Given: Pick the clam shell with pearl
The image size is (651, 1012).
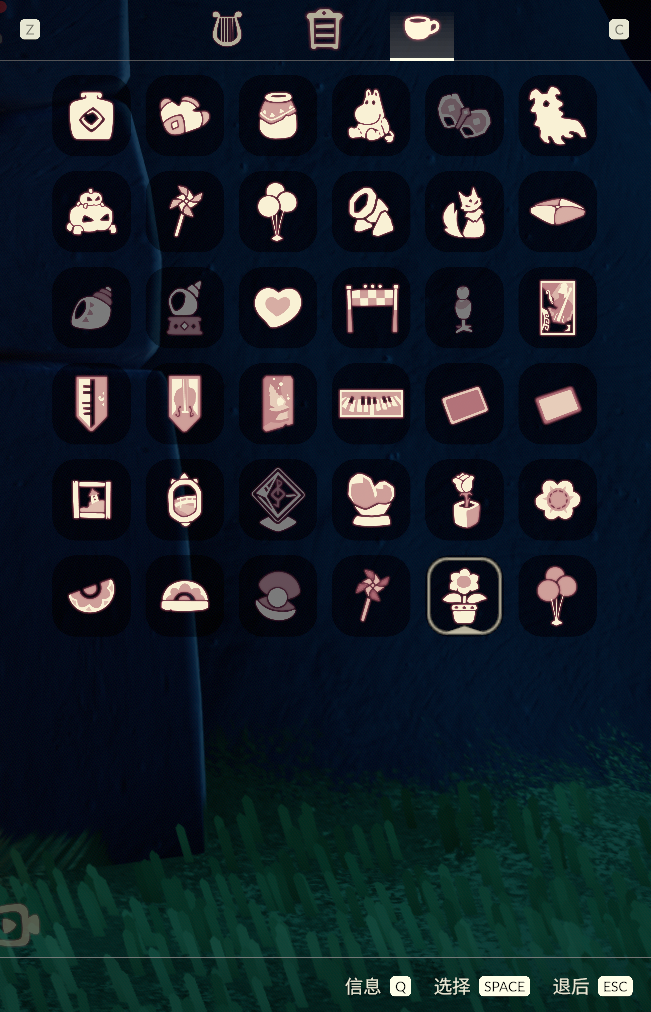Looking at the screenshot, I should (278, 596).
